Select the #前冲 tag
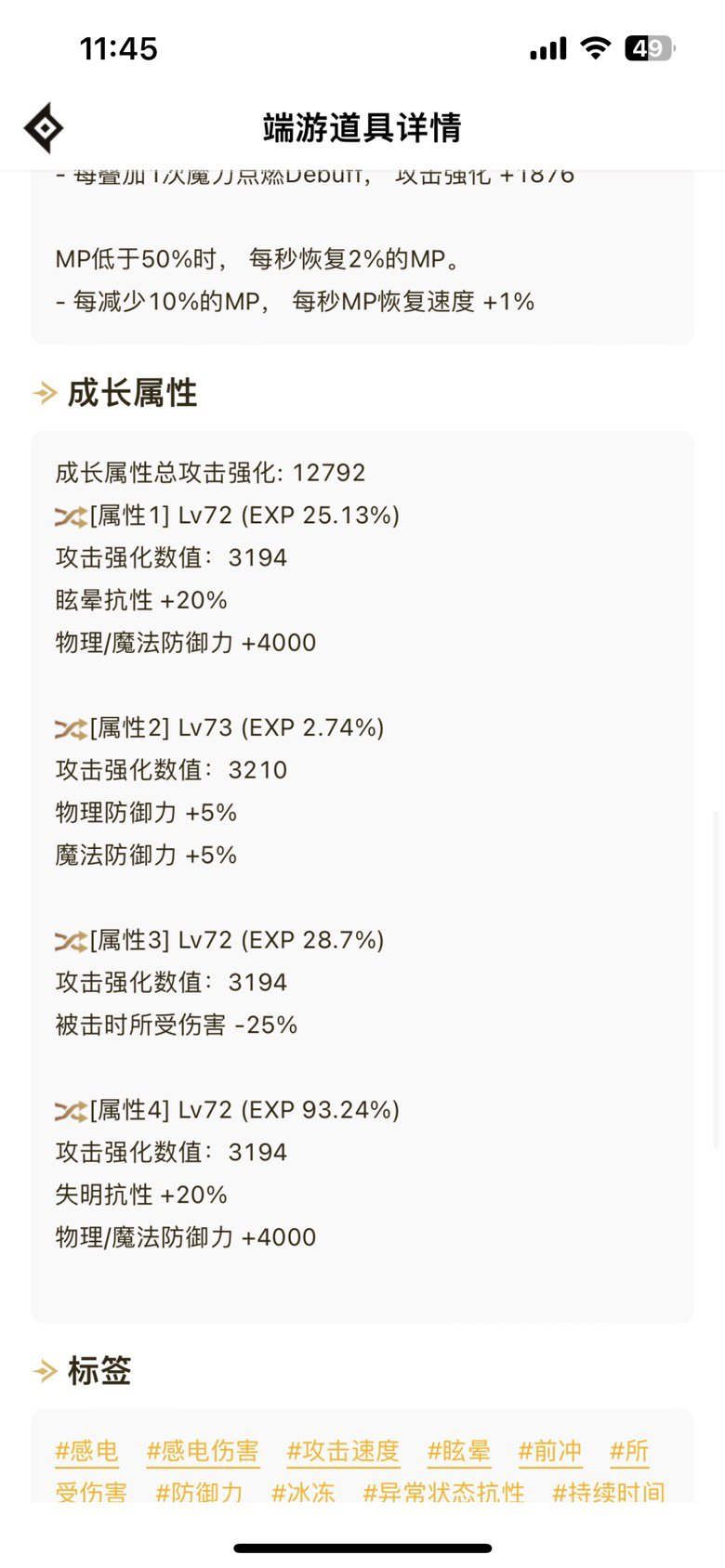 550,1451
